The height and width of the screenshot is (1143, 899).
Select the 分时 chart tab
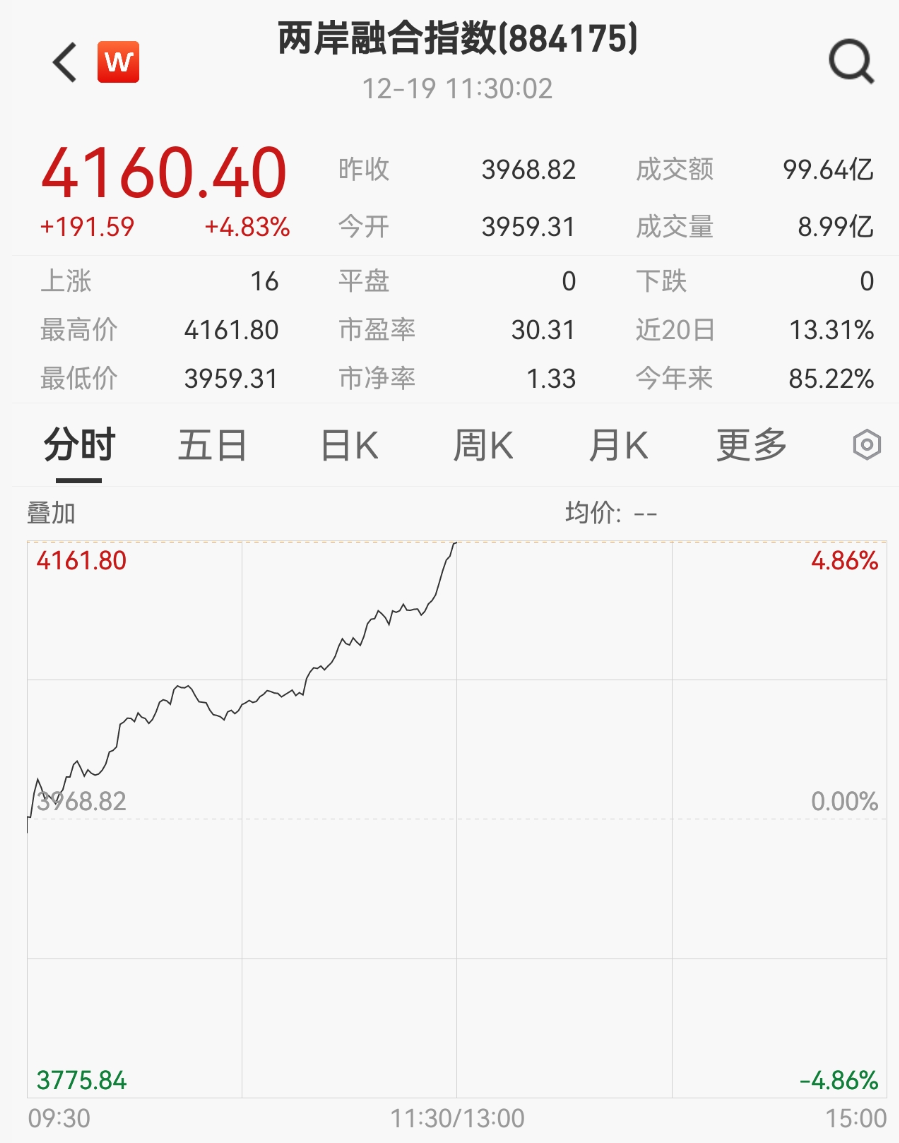pyautogui.click(x=79, y=446)
